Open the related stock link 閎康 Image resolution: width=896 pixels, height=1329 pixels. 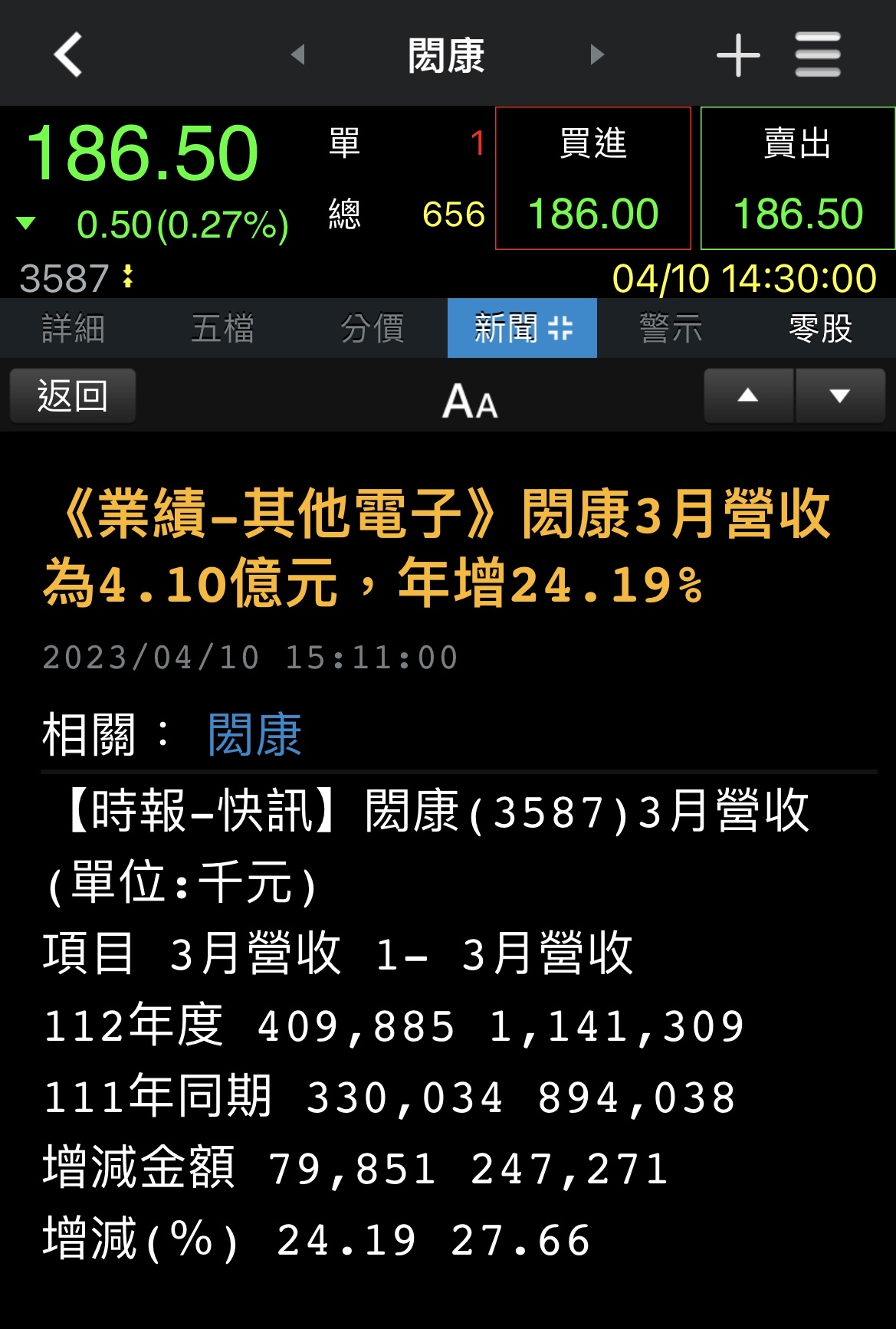click(x=254, y=735)
